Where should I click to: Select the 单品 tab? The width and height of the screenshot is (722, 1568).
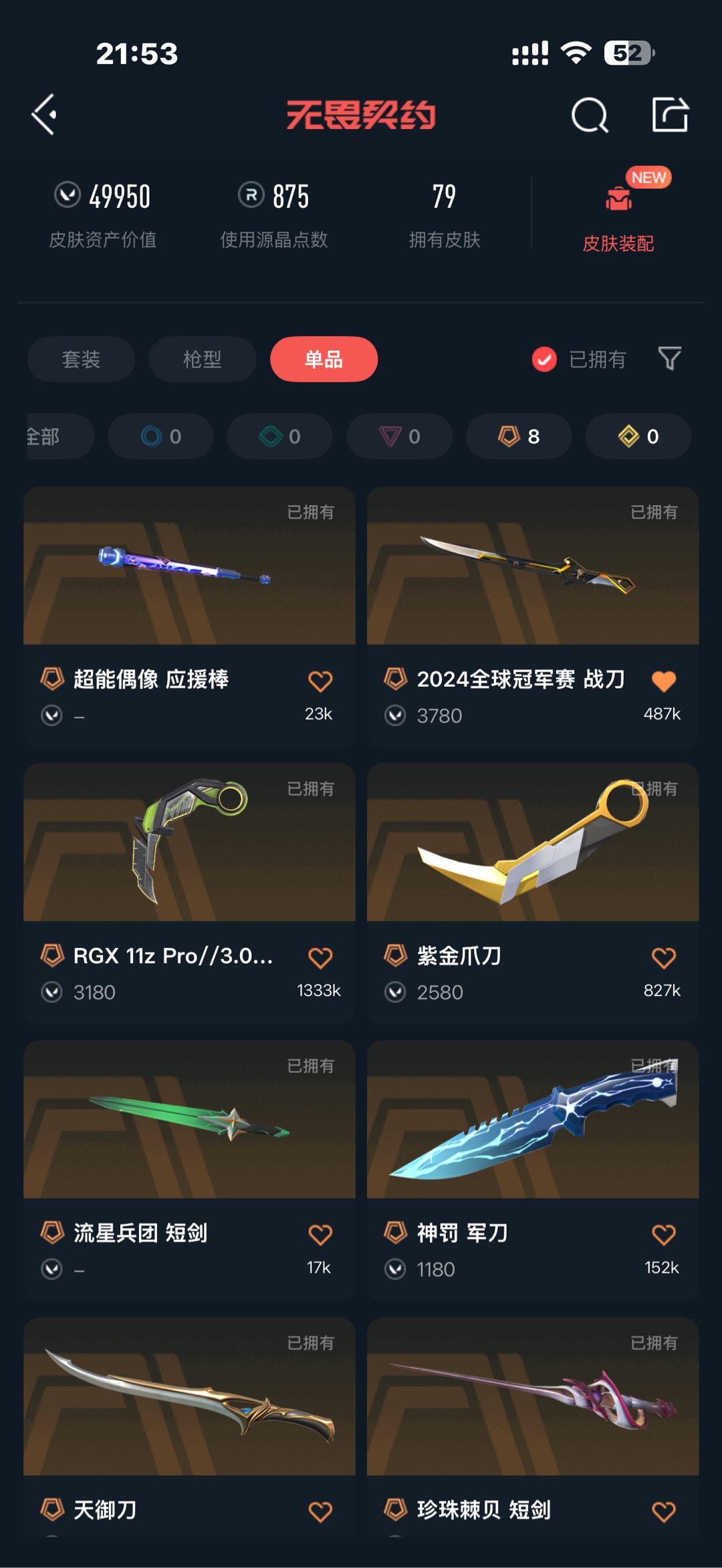tap(324, 359)
